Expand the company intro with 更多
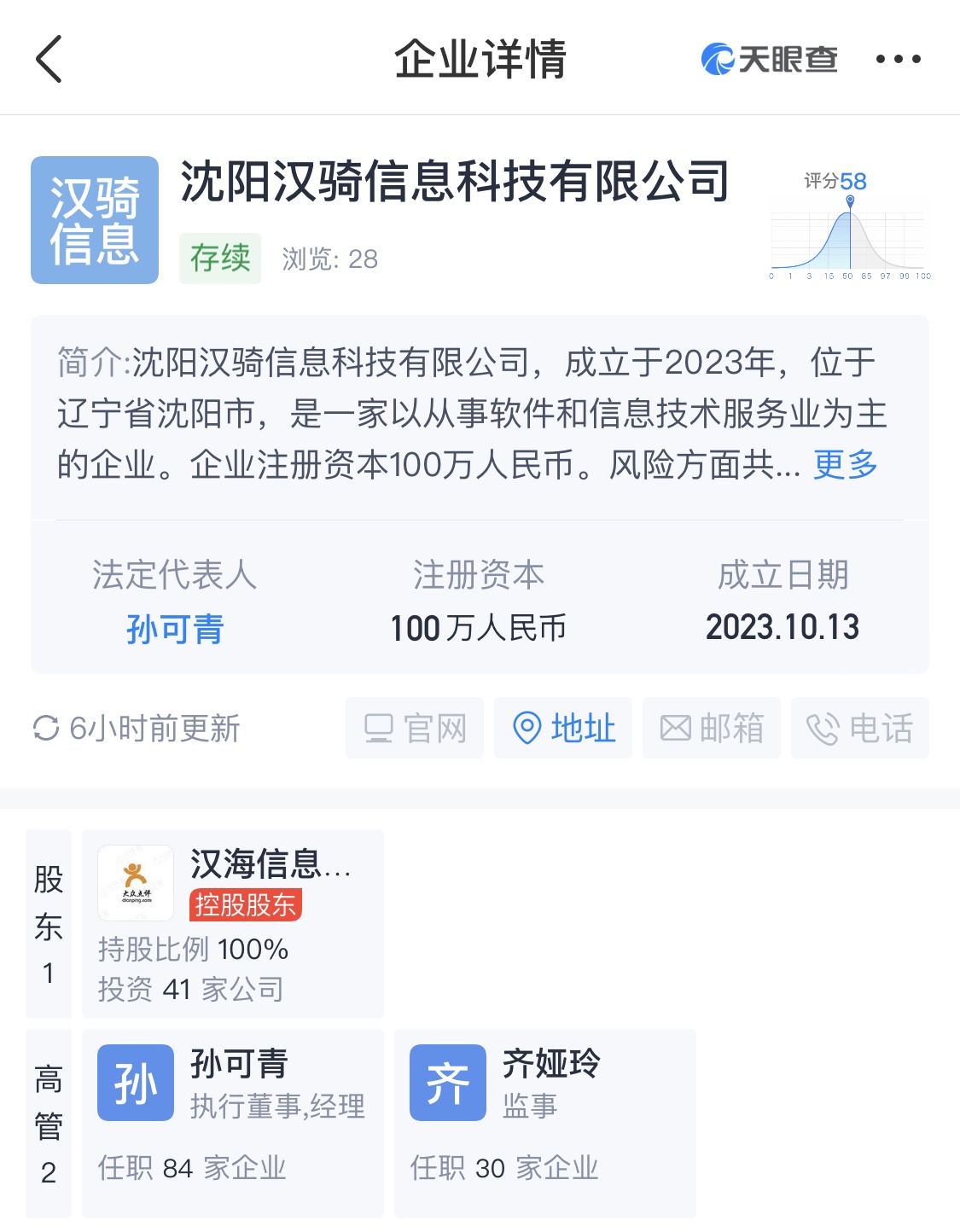Image resolution: width=960 pixels, height=1232 pixels. pyautogui.click(x=845, y=465)
